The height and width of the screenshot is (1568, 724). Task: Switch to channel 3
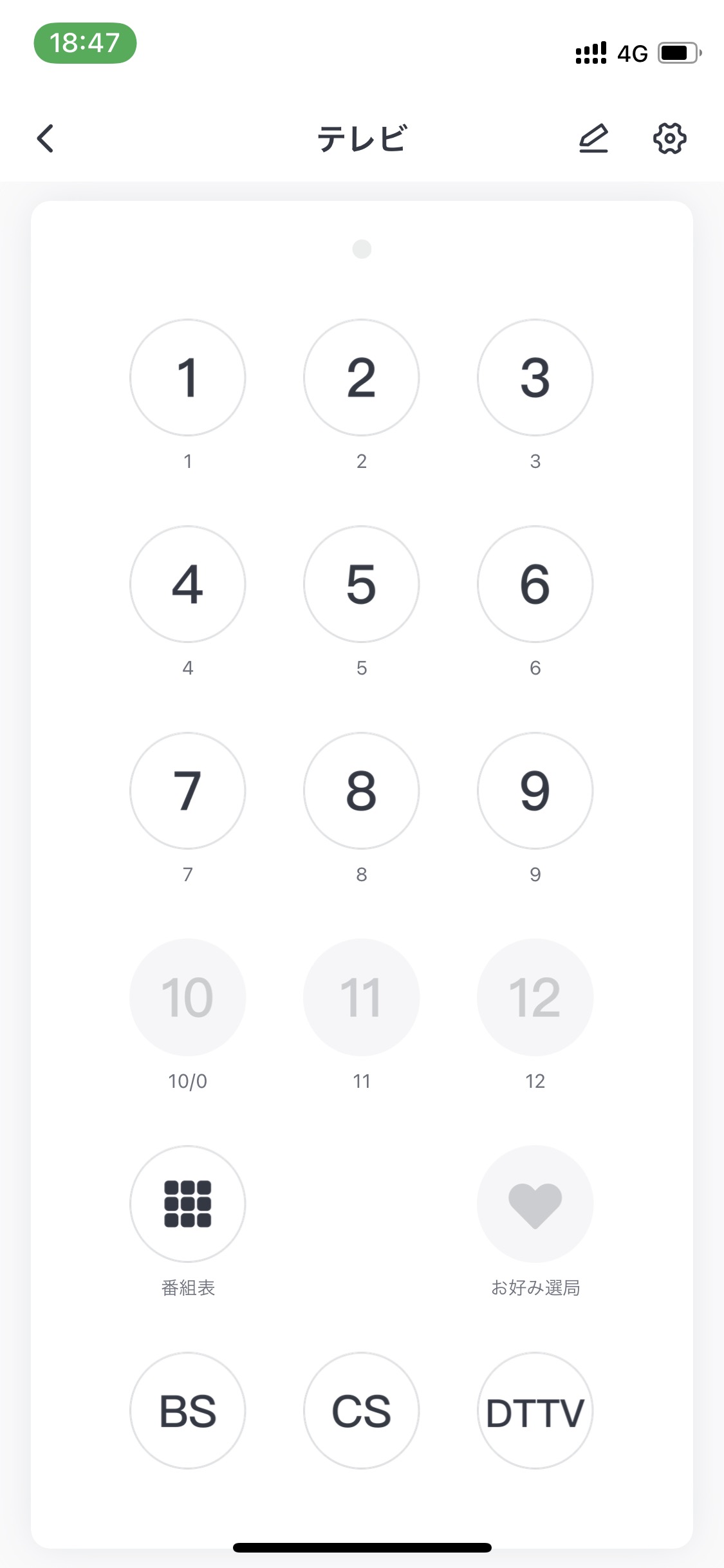pos(535,378)
